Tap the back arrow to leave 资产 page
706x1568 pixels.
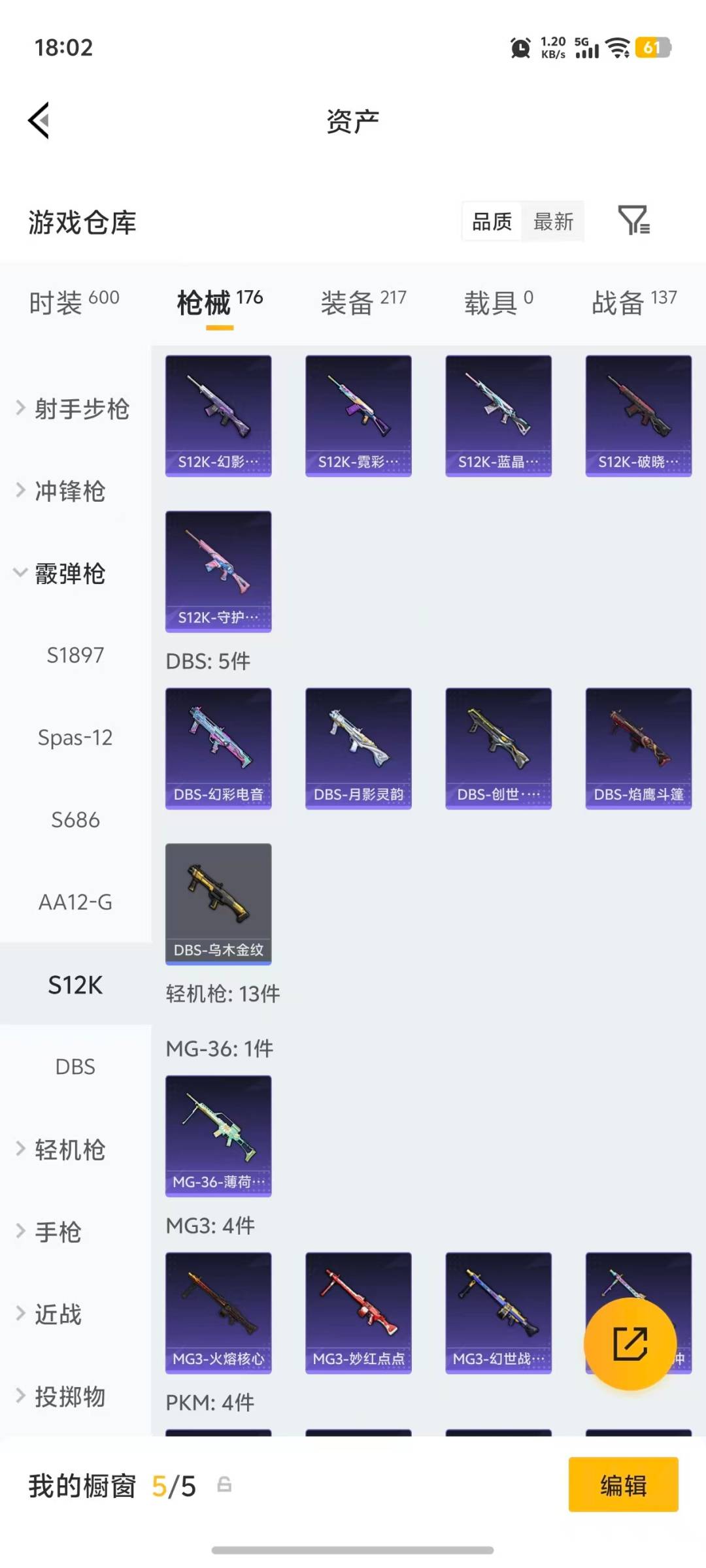(x=41, y=120)
